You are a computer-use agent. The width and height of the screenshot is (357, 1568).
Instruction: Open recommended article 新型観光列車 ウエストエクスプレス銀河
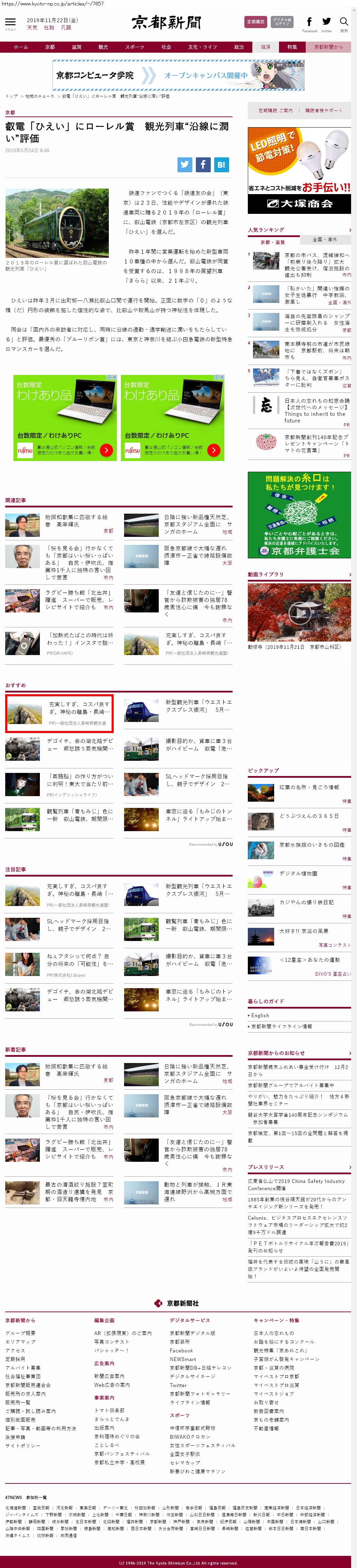tap(199, 705)
